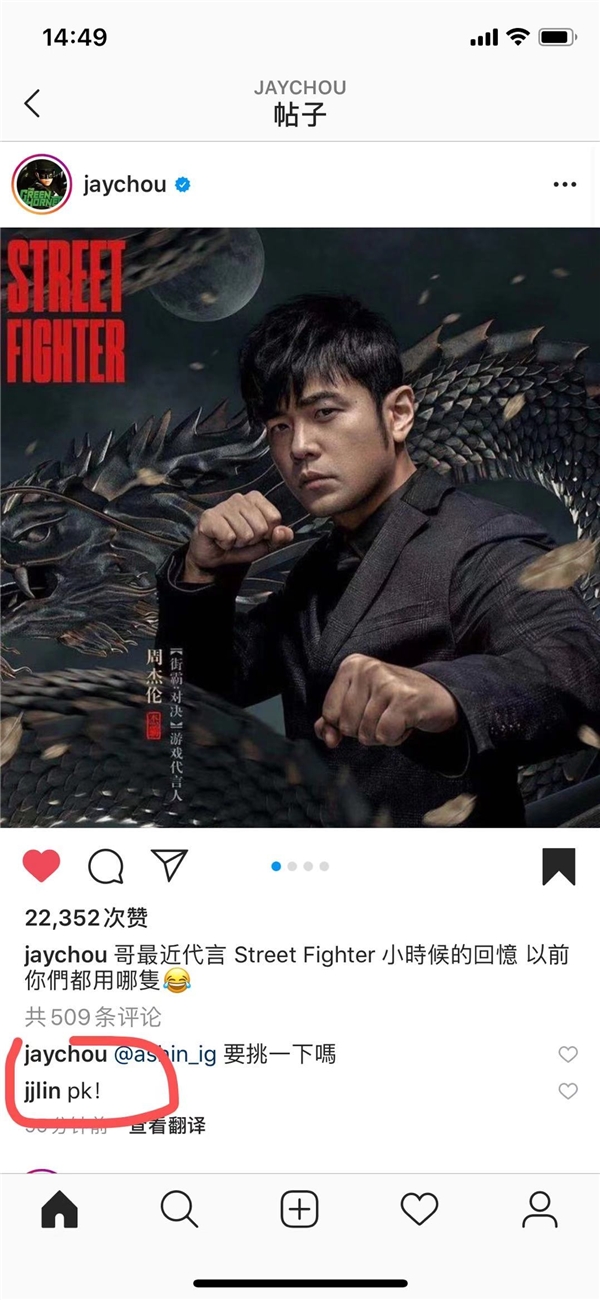This screenshot has height=1300, width=600.
Task: Go to the Profile tab
Action: click(539, 1209)
